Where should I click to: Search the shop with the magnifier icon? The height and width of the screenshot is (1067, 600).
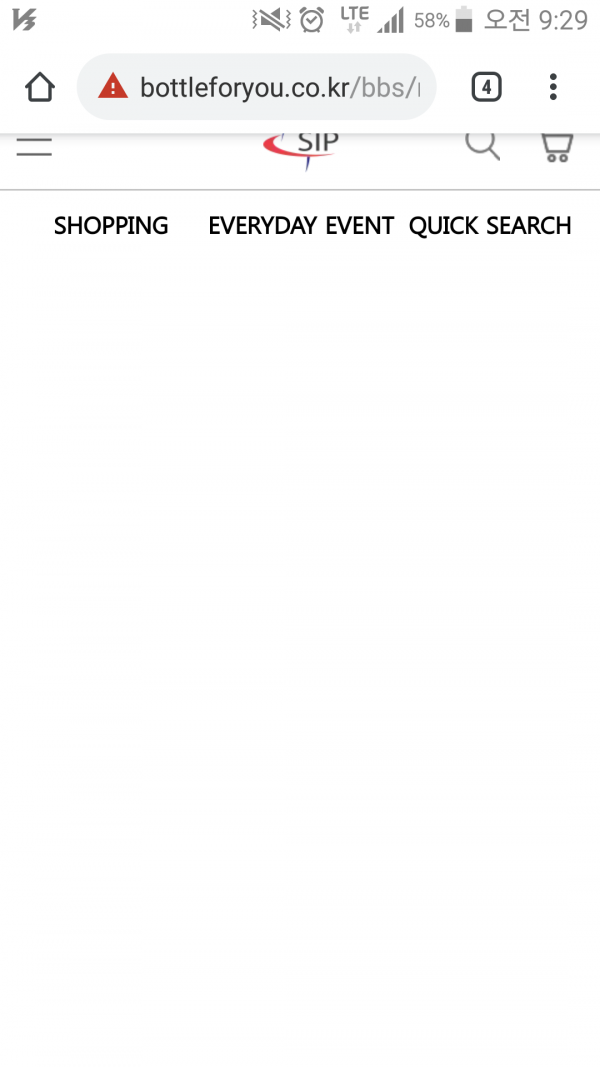[482, 146]
